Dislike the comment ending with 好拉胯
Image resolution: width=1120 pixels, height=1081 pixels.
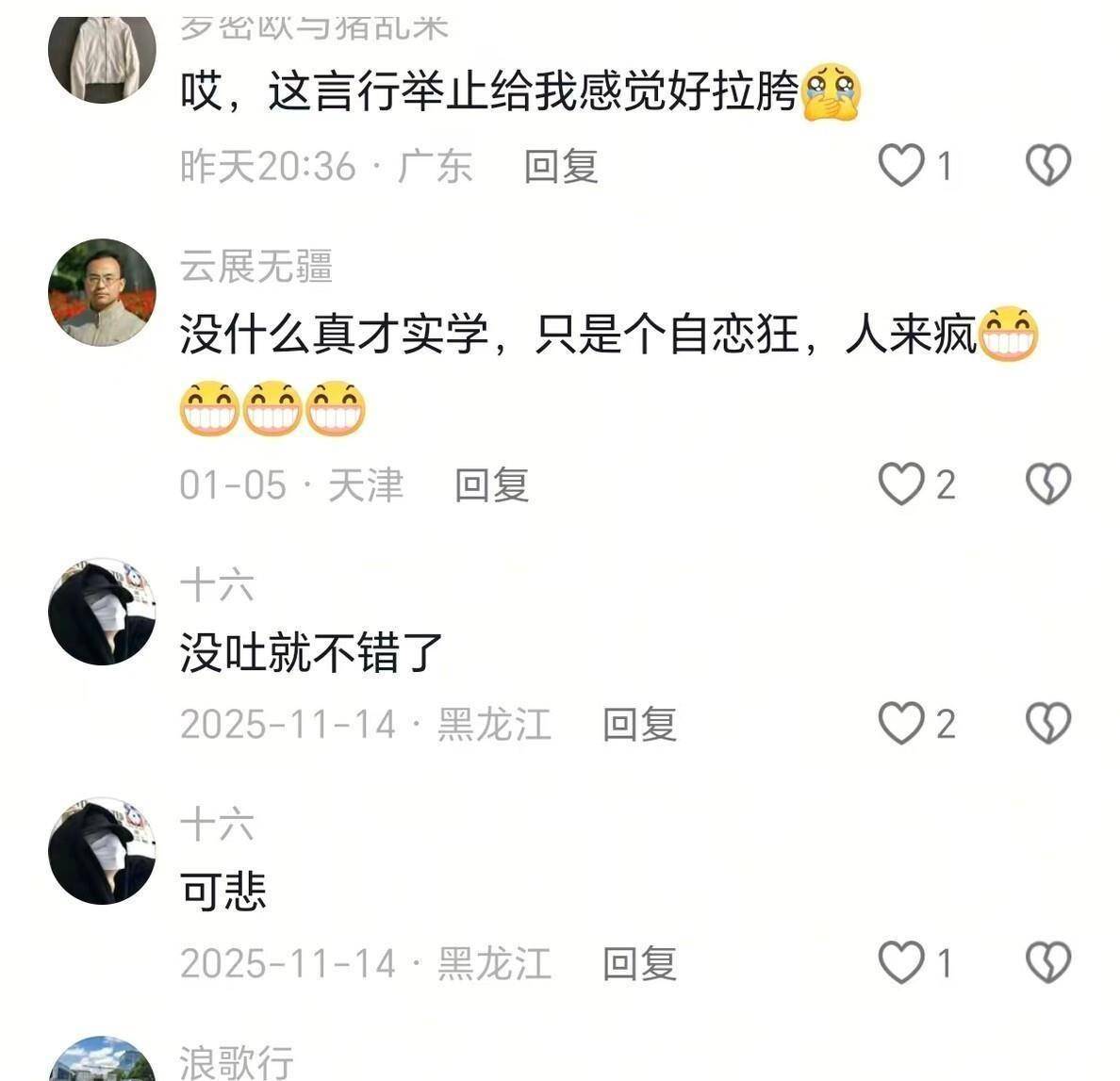pos(1047,166)
